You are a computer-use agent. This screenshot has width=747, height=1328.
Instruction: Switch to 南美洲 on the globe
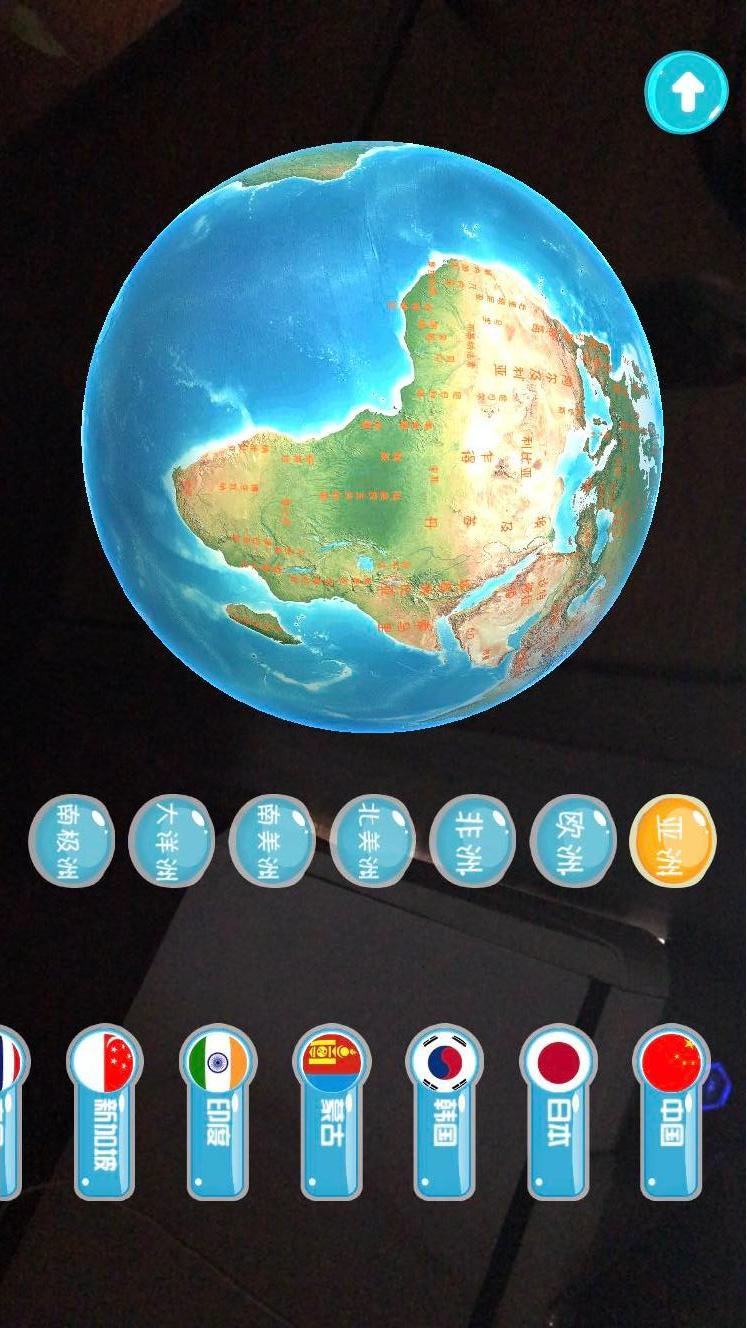[272, 840]
